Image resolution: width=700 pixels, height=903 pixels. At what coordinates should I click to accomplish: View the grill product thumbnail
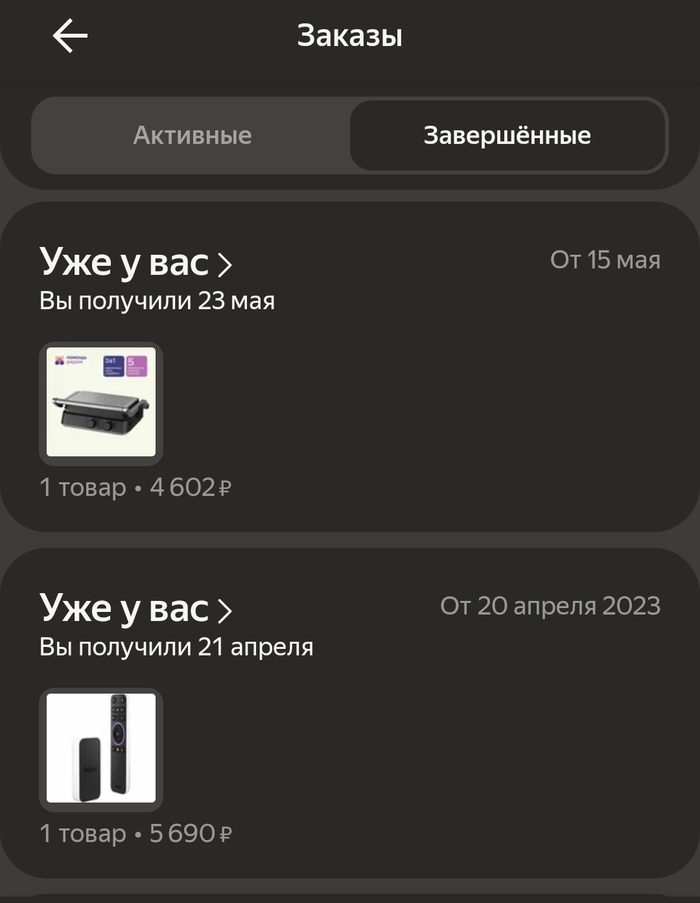101,403
